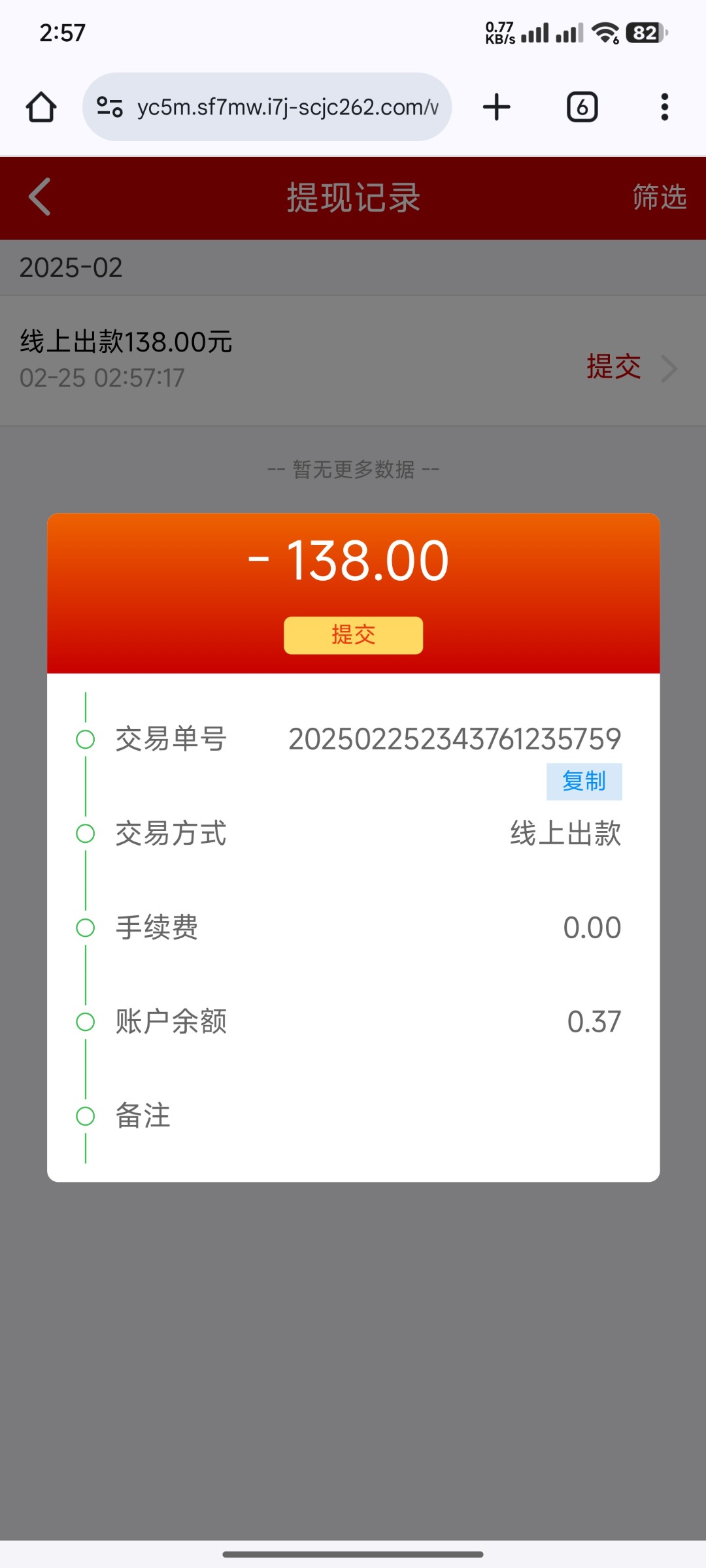706x1568 pixels.
Task: Open the tab switcher showing 6
Action: (x=582, y=107)
